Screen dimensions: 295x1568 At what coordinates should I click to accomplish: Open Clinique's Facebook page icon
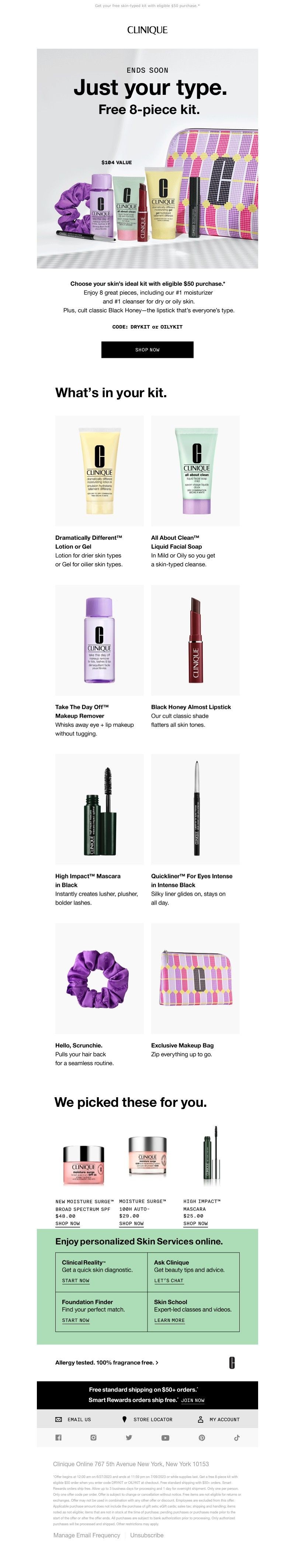click(x=58, y=1437)
